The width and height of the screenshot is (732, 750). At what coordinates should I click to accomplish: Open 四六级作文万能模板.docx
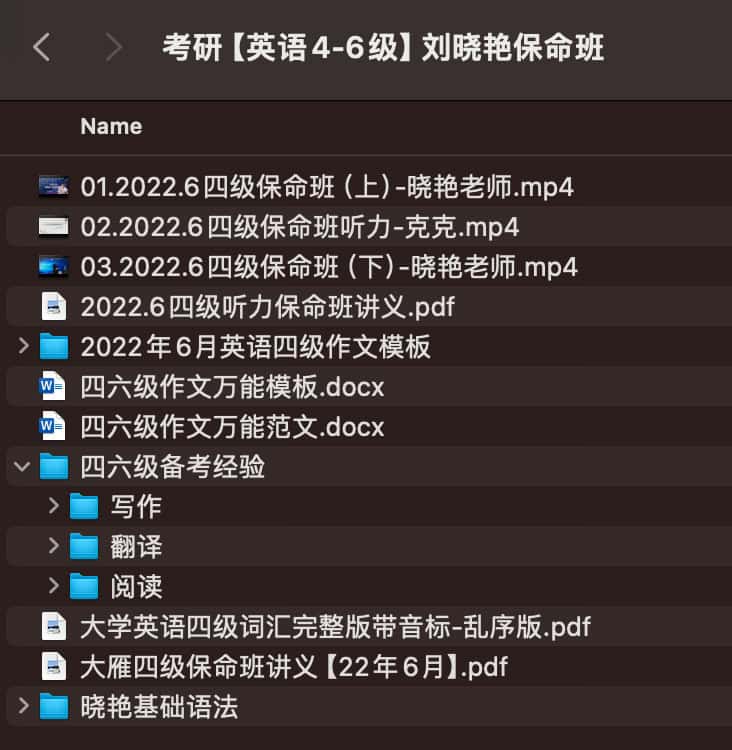point(232,387)
